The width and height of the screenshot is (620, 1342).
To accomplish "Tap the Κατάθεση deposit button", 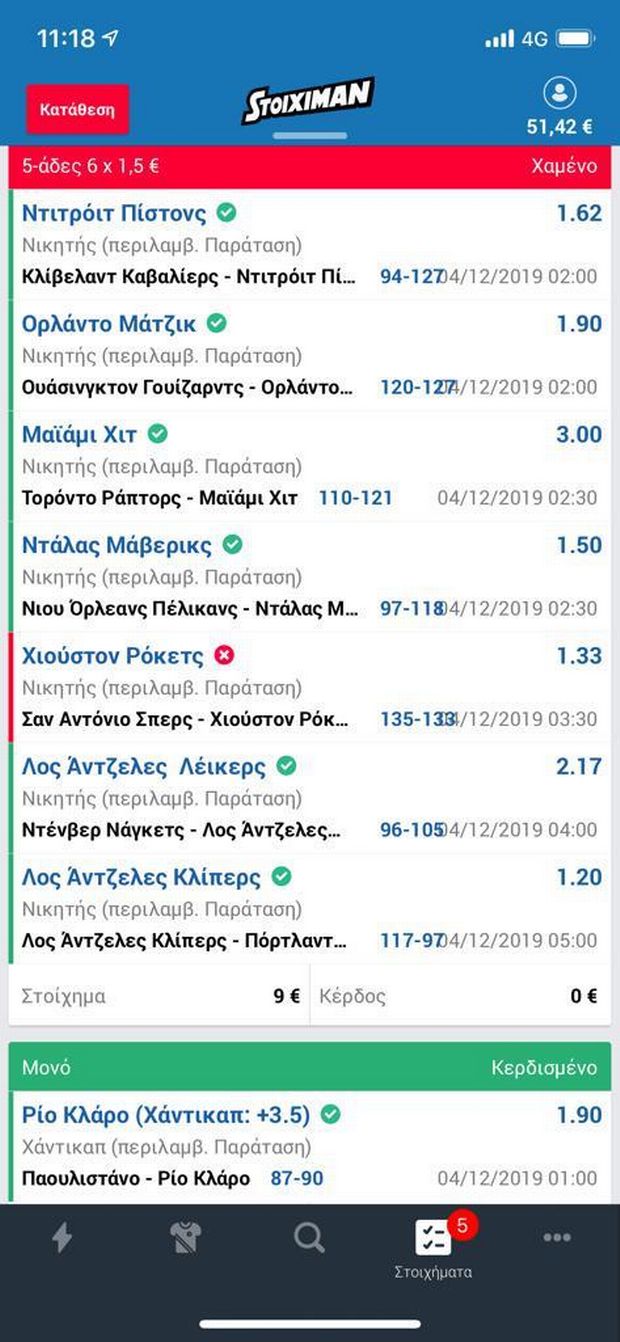I will pyautogui.click(x=78, y=109).
